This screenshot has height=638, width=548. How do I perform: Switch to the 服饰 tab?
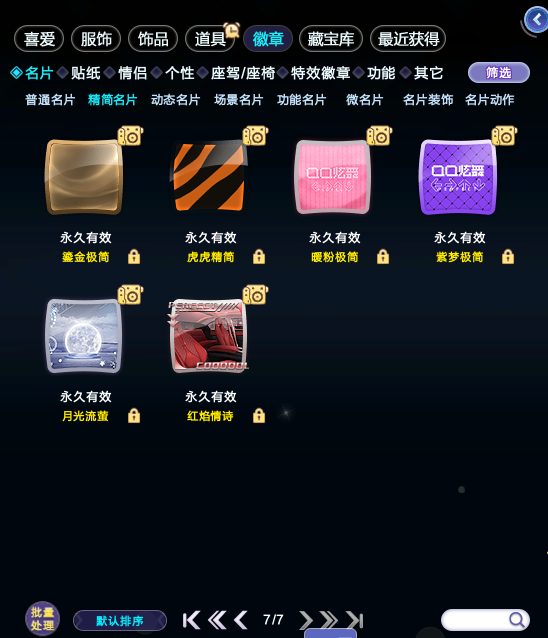point(96,39)
